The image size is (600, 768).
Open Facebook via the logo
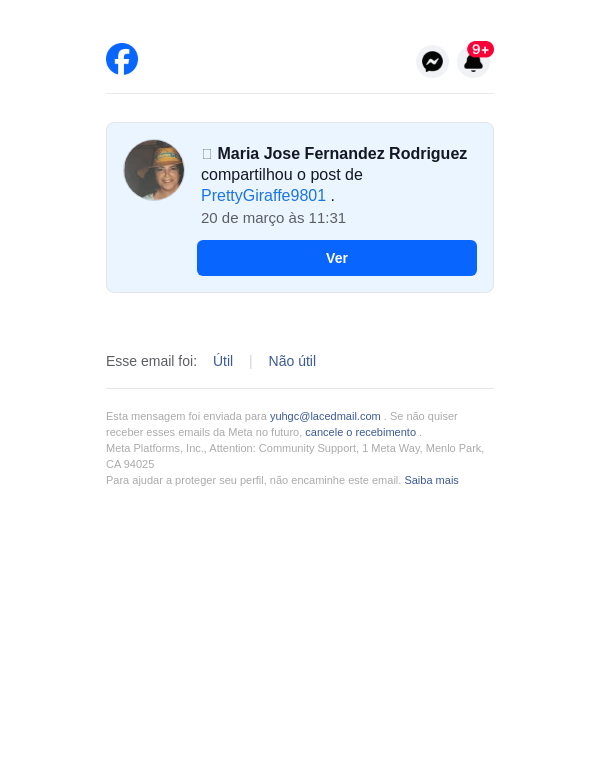point(122,59)
